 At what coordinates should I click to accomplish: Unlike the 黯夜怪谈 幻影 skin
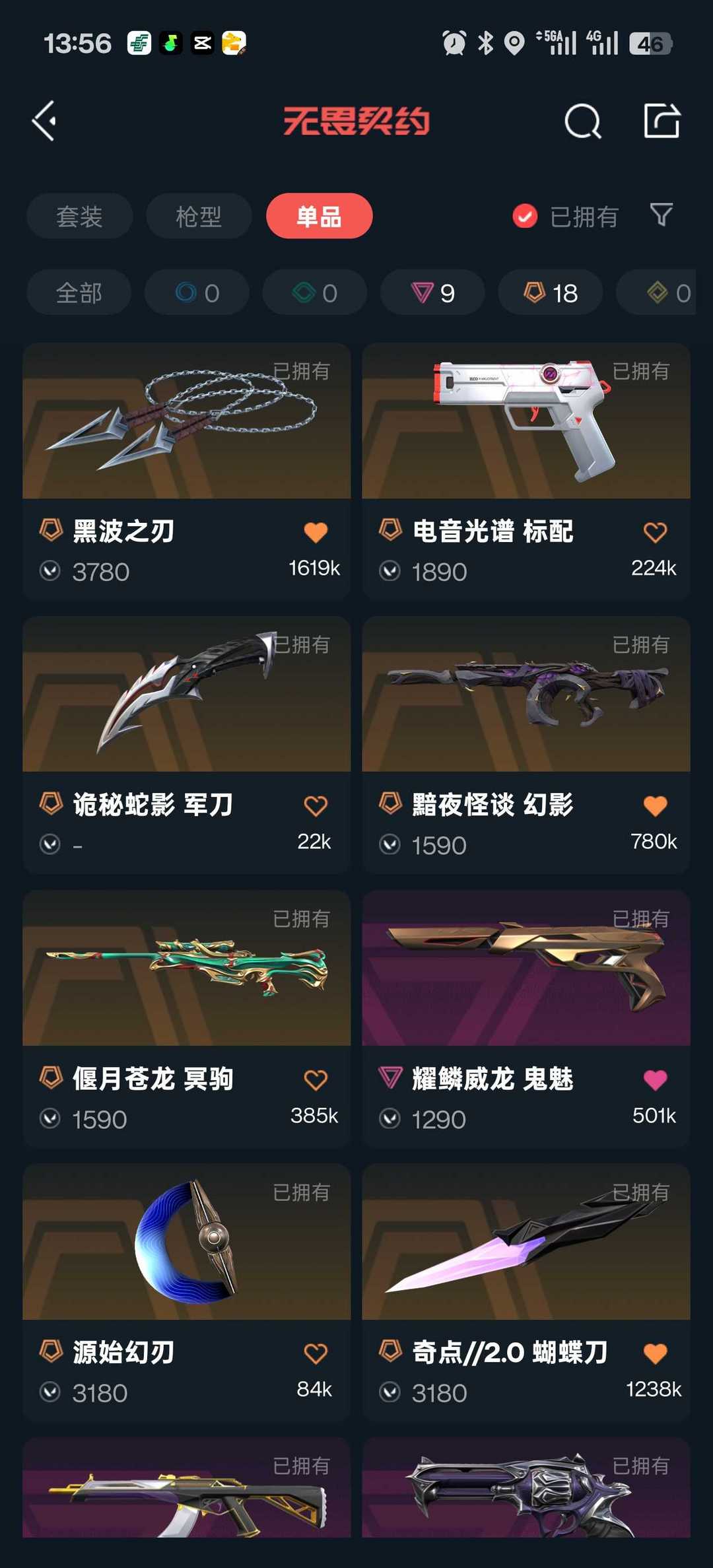pyautogui.click(x=655, y=805)
